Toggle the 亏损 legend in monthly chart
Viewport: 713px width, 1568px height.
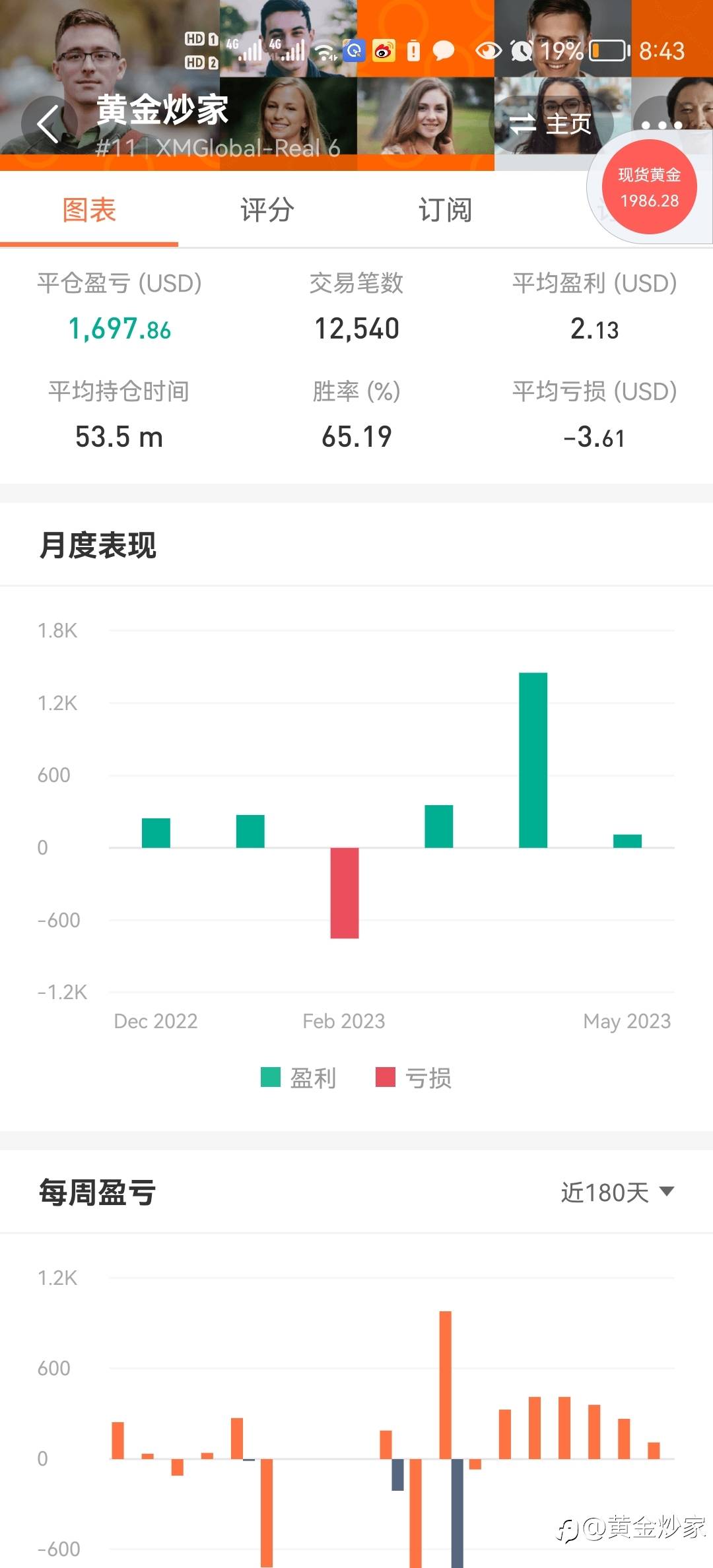(x=414, y=1078)
